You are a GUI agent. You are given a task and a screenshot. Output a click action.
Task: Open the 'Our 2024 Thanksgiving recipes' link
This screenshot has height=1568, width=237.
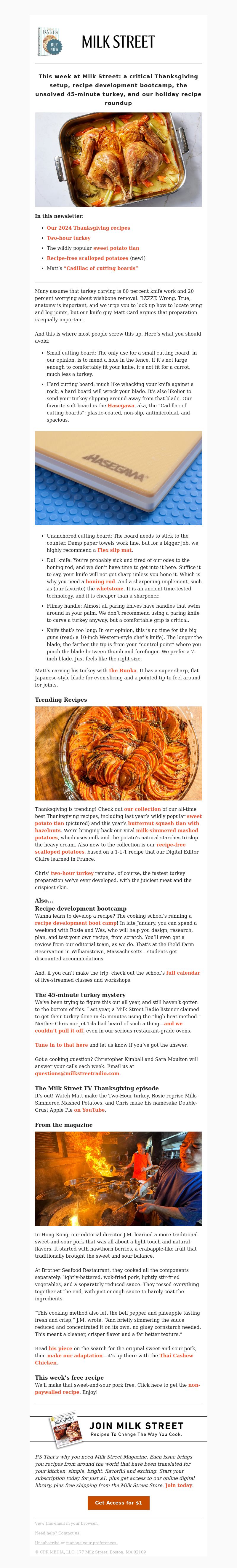point(88,228)
